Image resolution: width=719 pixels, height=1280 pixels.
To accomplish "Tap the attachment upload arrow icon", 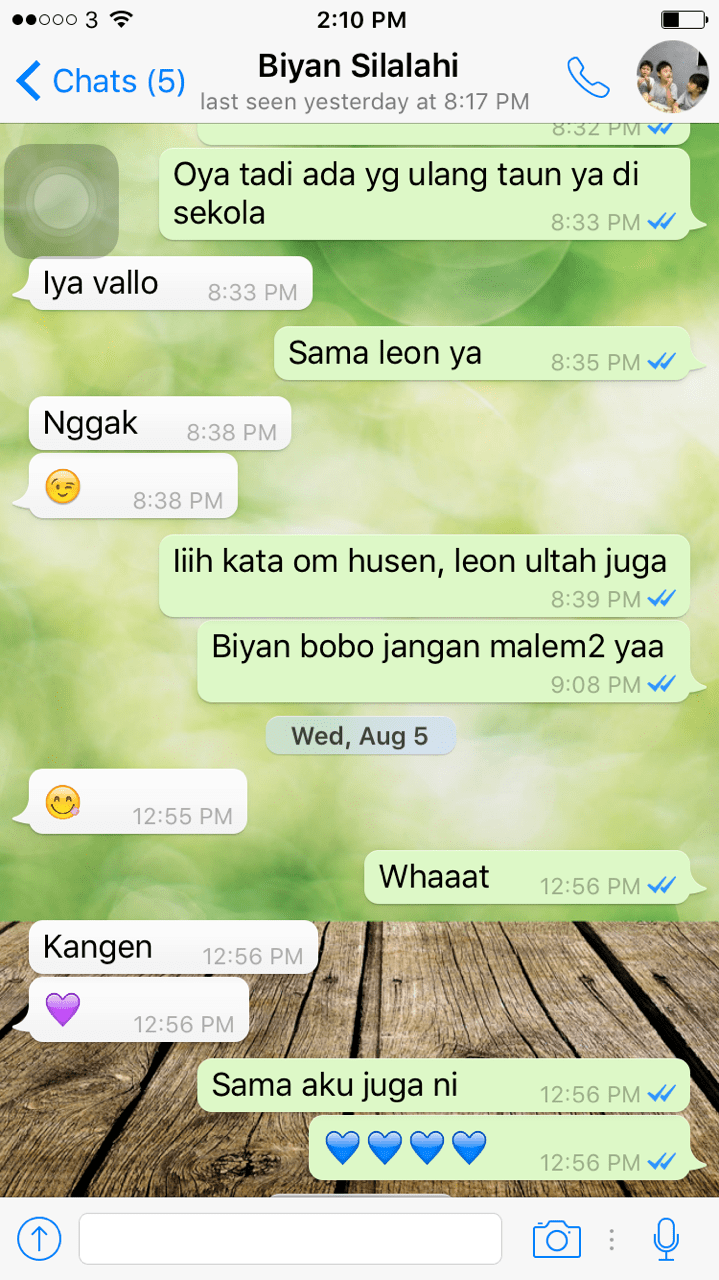I will (x=40, y=1239).
